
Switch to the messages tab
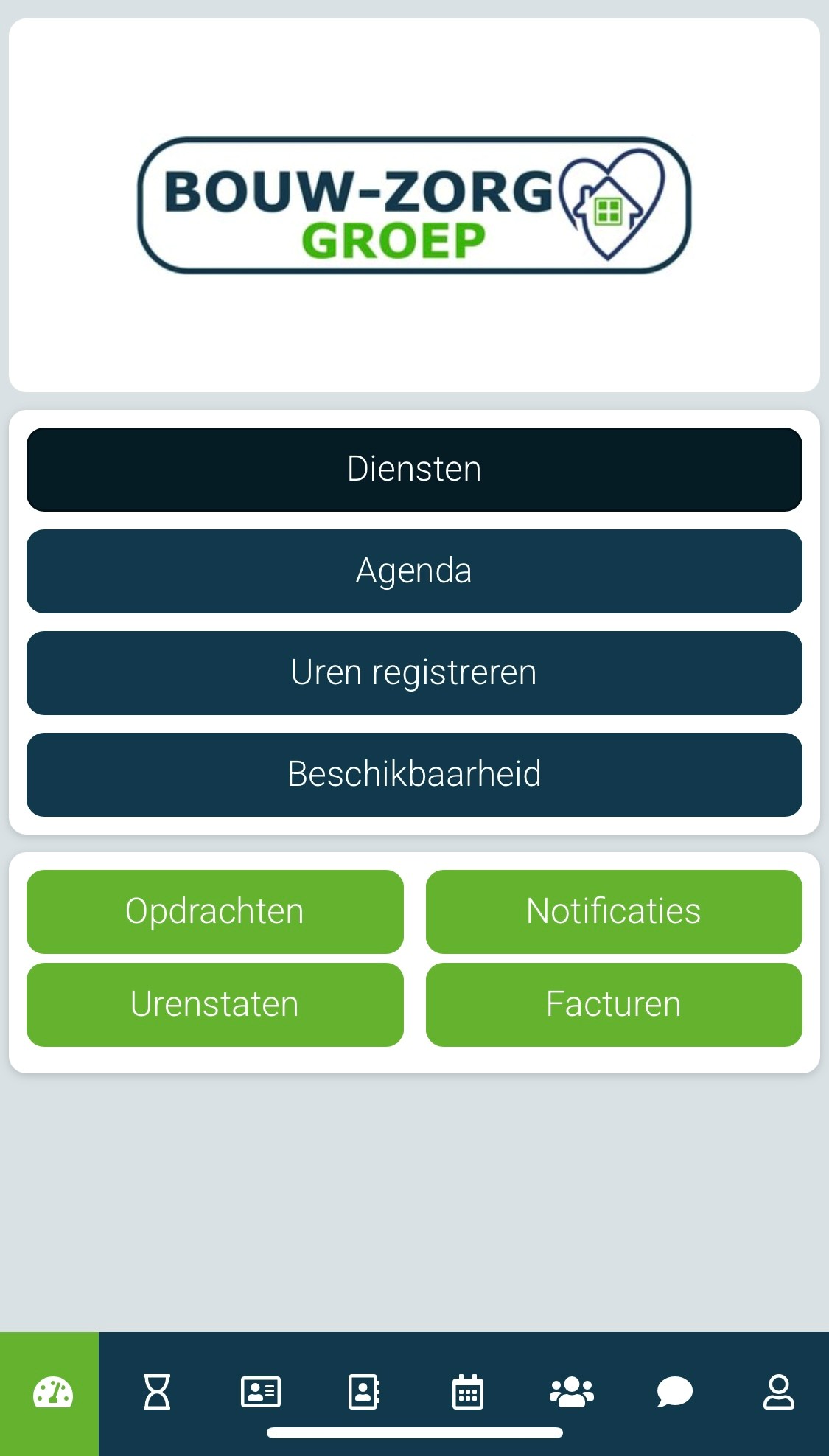click(x=673, y=1392)
